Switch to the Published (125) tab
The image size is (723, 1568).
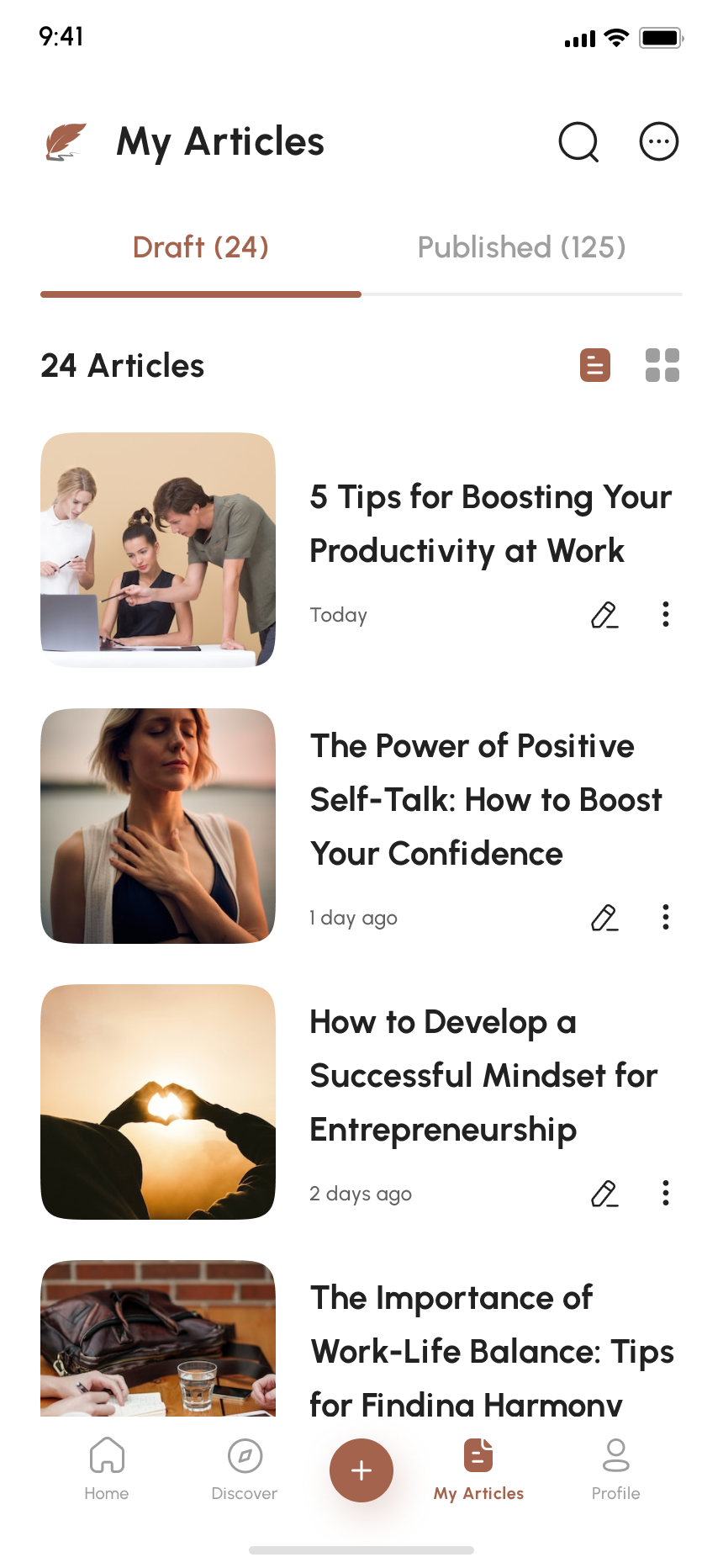(521, 247)
